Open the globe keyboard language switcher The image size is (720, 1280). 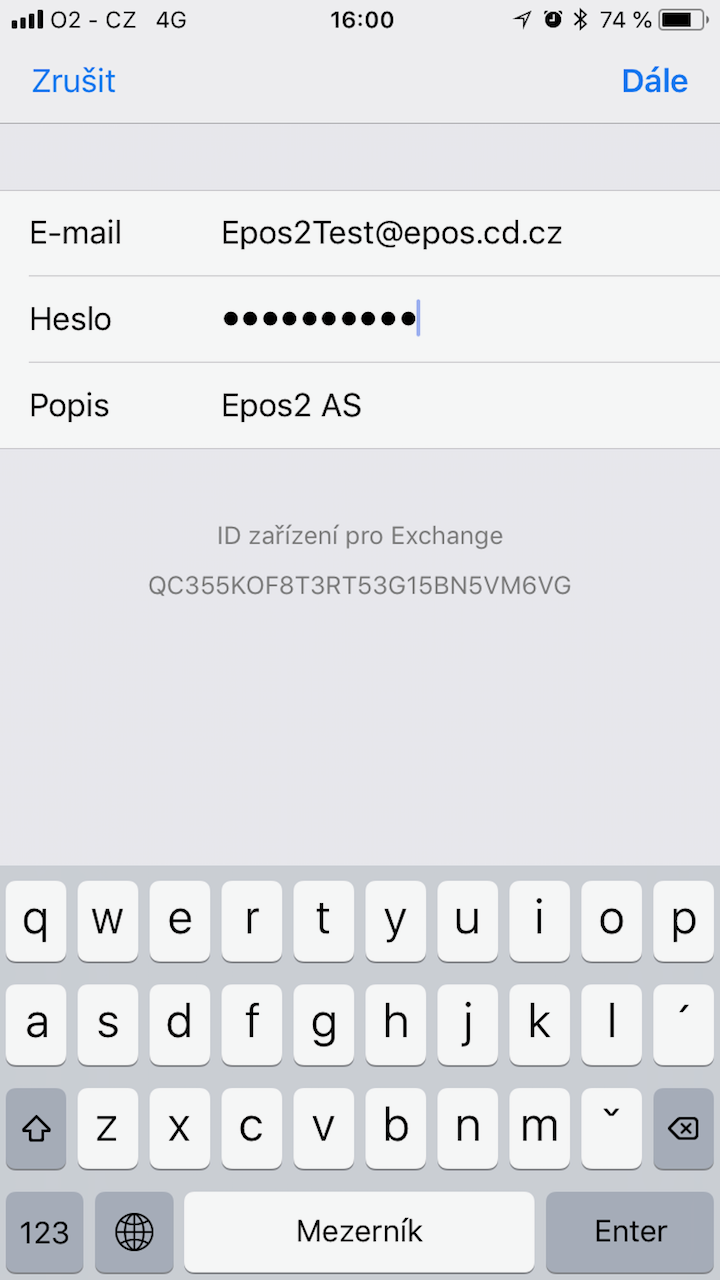134,1232
